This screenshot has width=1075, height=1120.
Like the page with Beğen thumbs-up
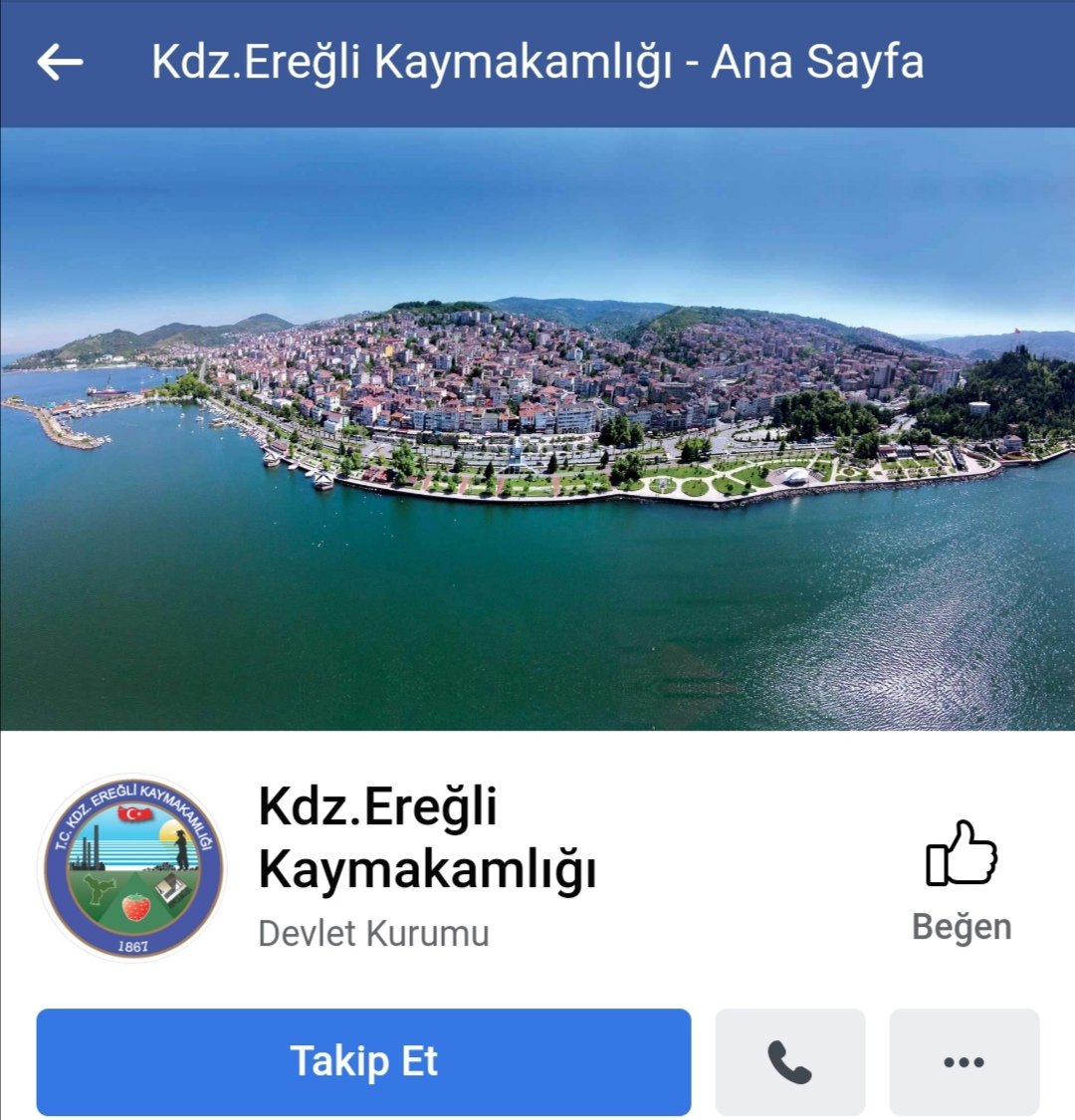pyautogui.click(x=962, y=876)
